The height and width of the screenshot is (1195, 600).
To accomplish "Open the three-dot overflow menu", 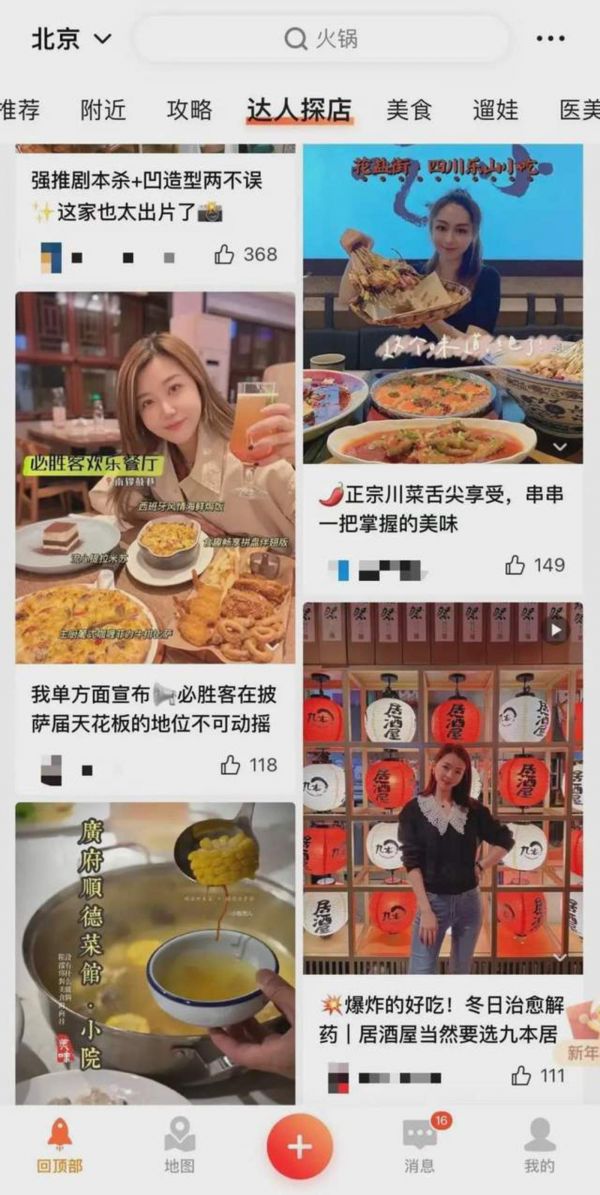I will tap(550, 39).
